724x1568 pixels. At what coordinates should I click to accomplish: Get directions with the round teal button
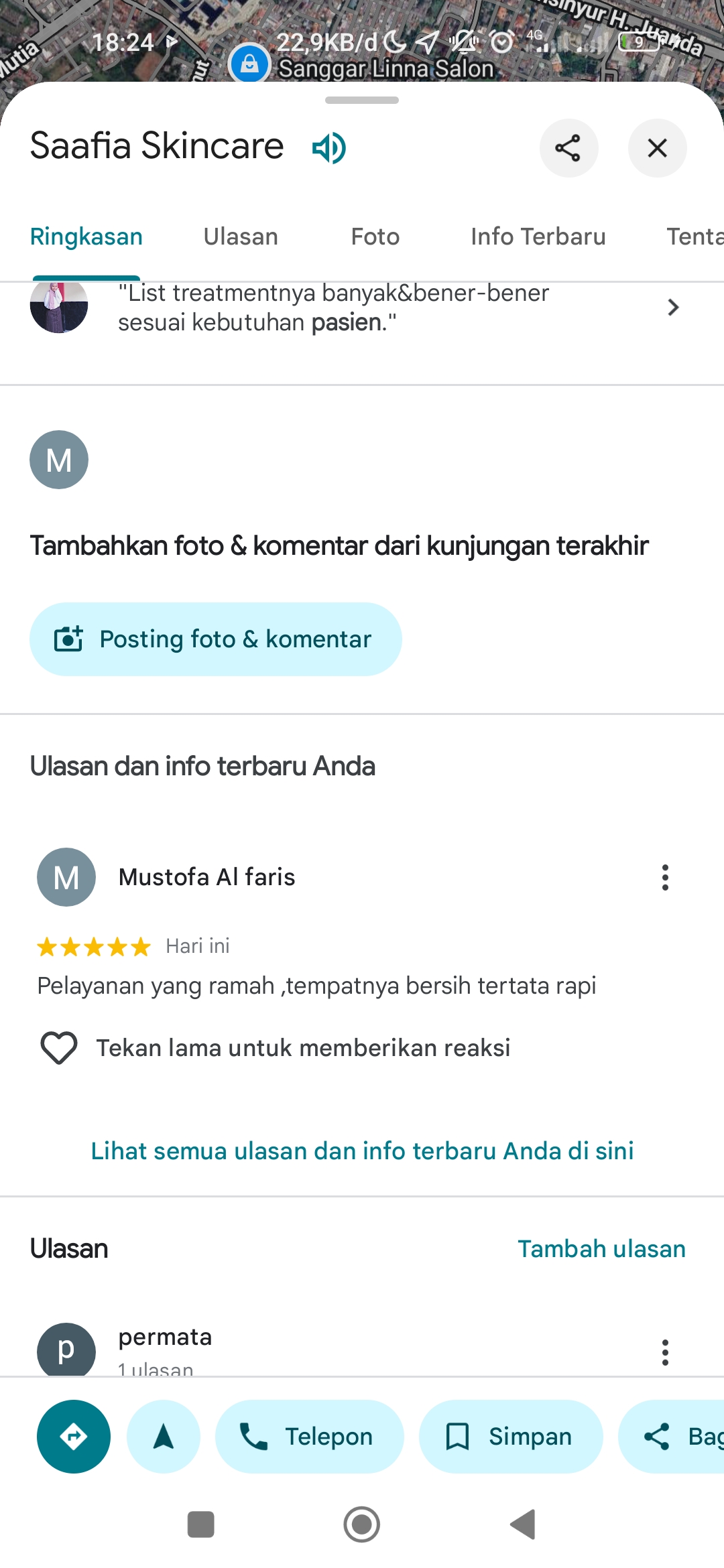coord(74,1437)
